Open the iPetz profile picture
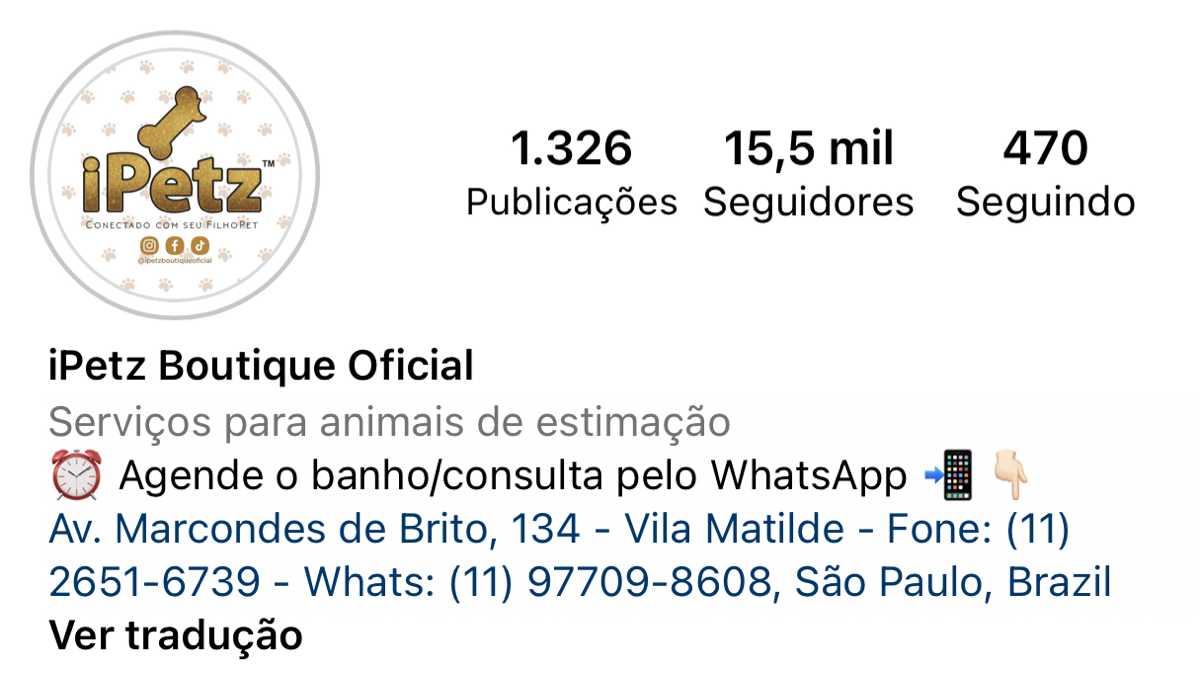 coord(175,175)
